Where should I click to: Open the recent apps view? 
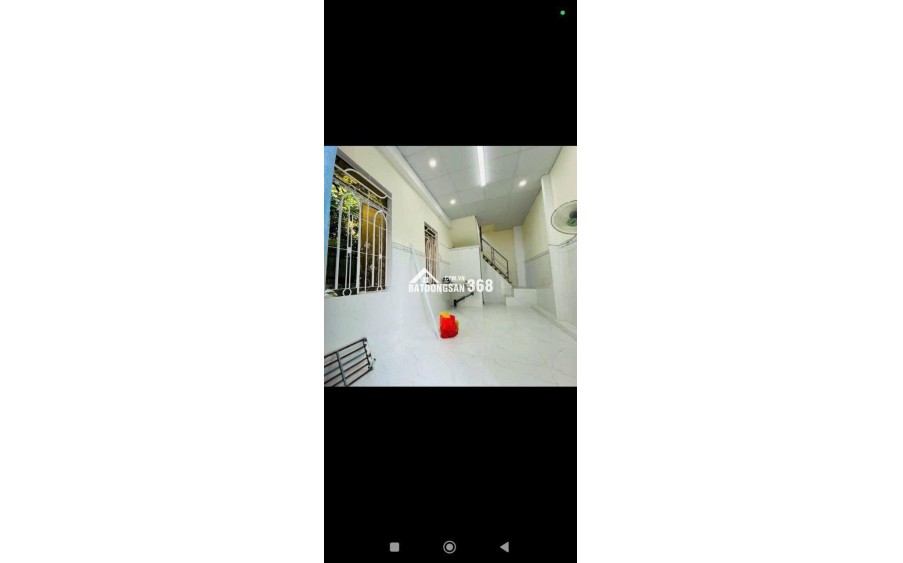tap(394, 547)
